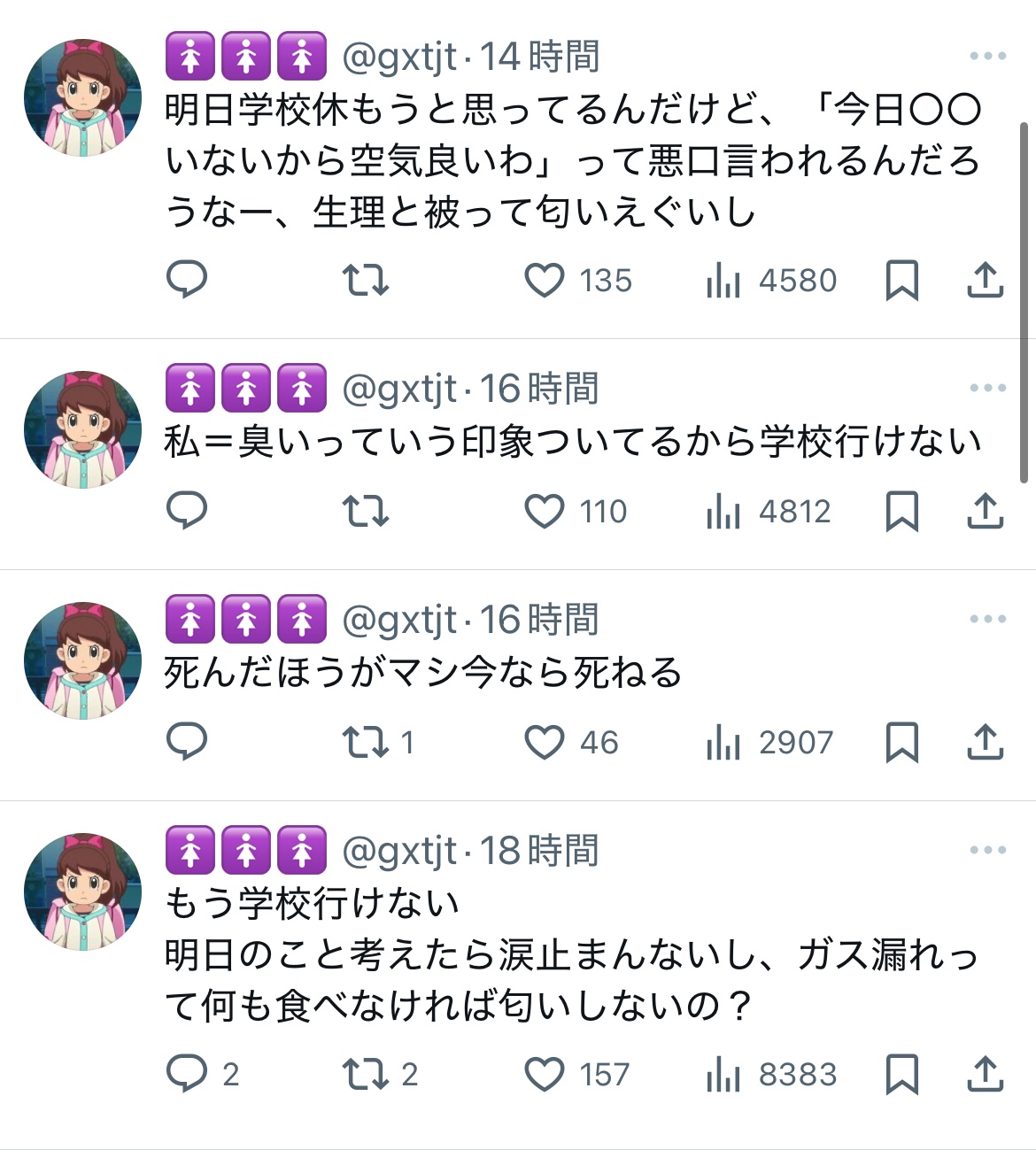Image resolution: width=1036 pixels, height=1150 pixels.
Task: View analytics showing 4812 views
Action: (x=769, y=512)
